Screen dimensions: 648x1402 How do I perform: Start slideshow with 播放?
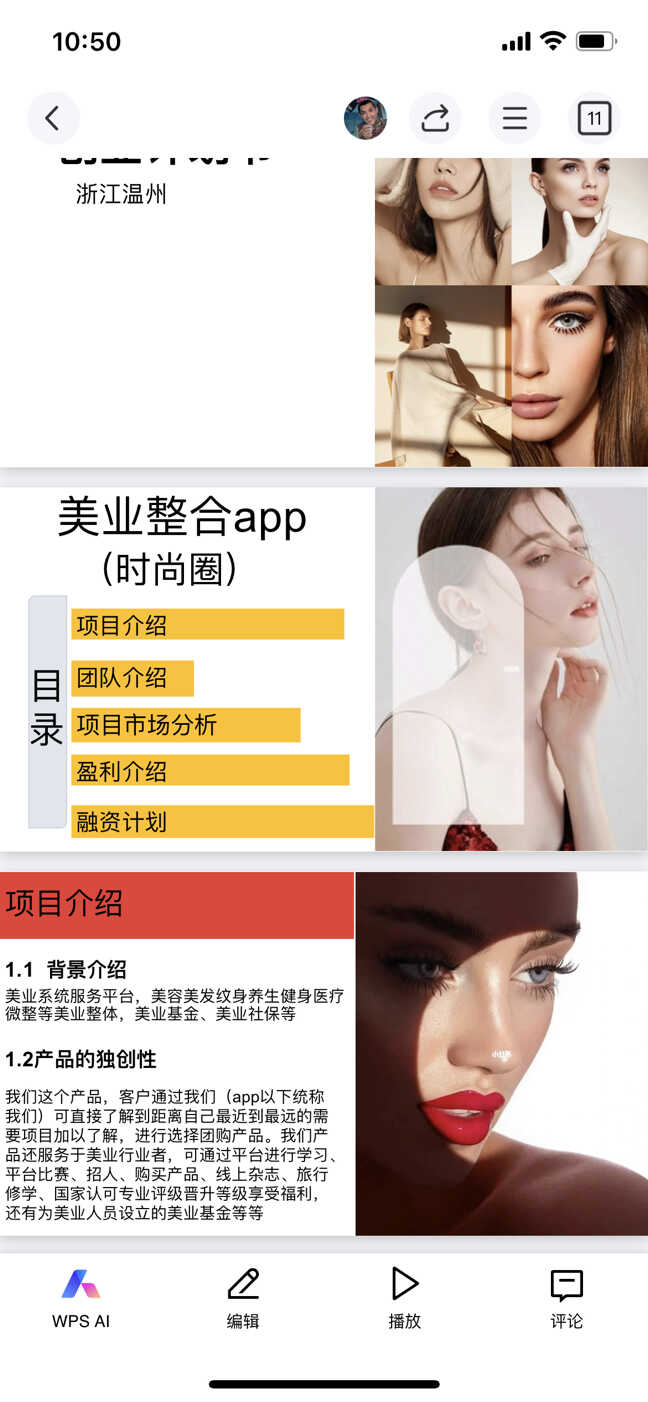coord(405,1298)
